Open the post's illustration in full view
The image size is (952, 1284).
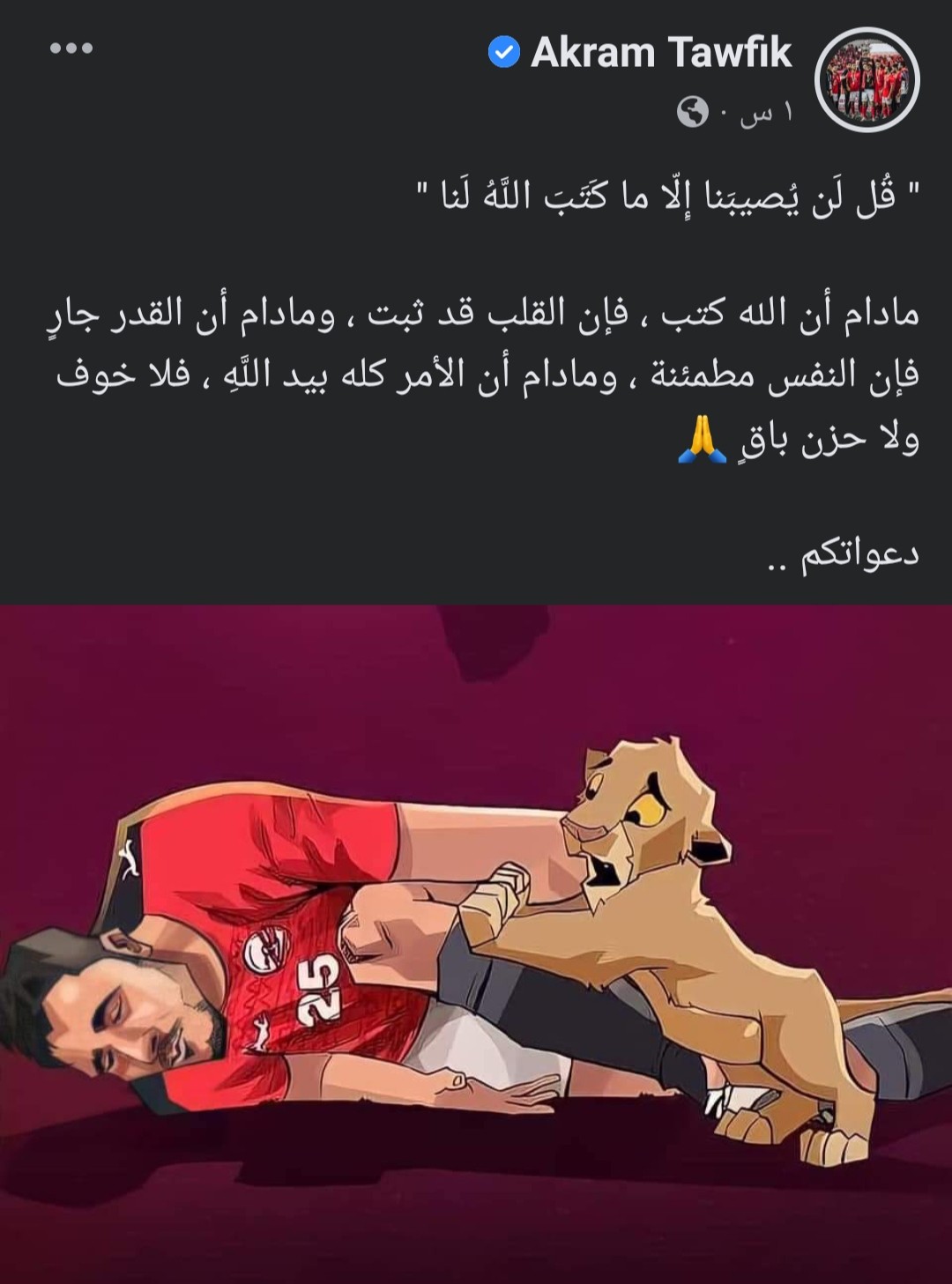coord(476,943)
